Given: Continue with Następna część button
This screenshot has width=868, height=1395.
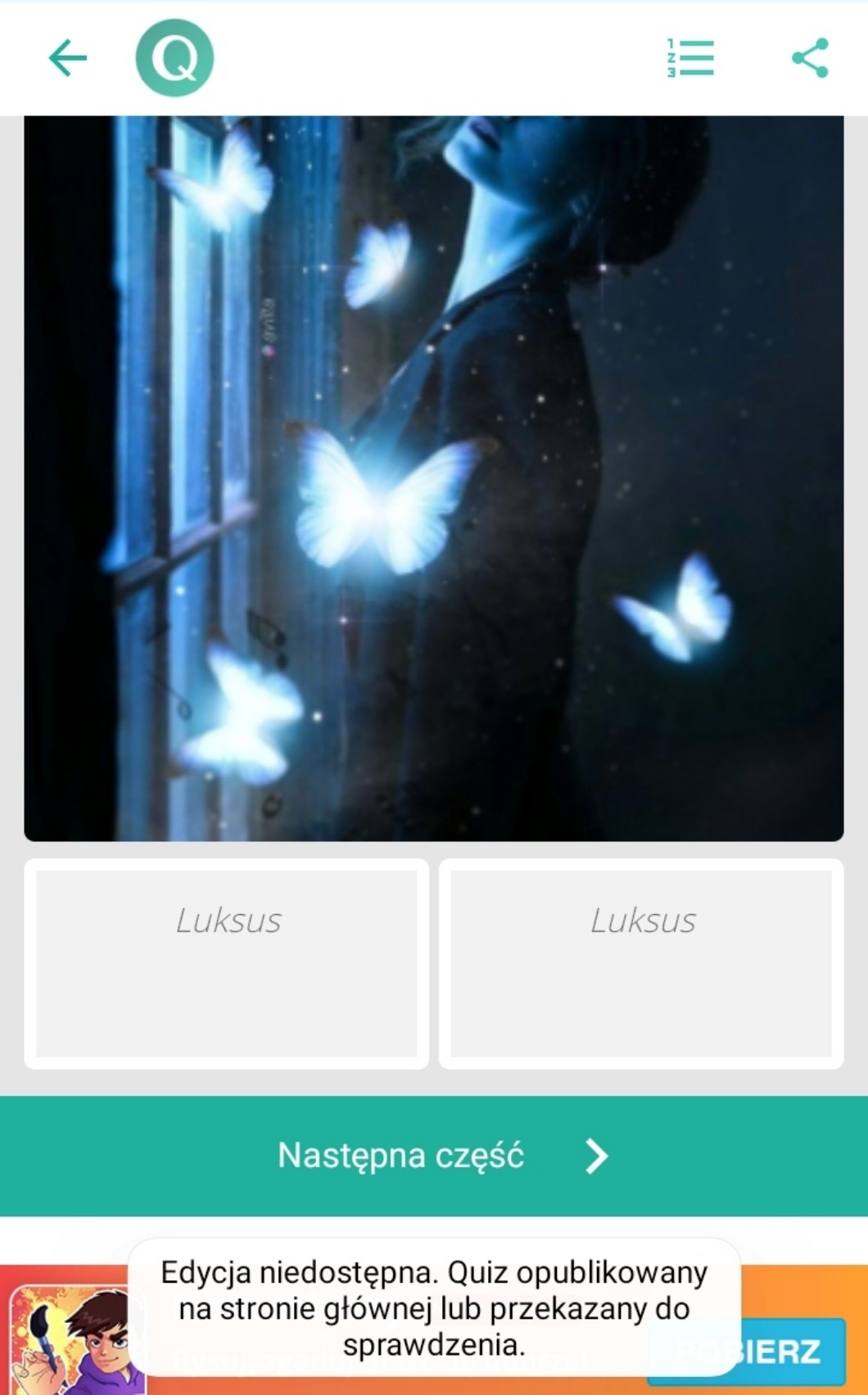Looking at the screenshot, I should pyautogui.click(x=434, y=1156).
